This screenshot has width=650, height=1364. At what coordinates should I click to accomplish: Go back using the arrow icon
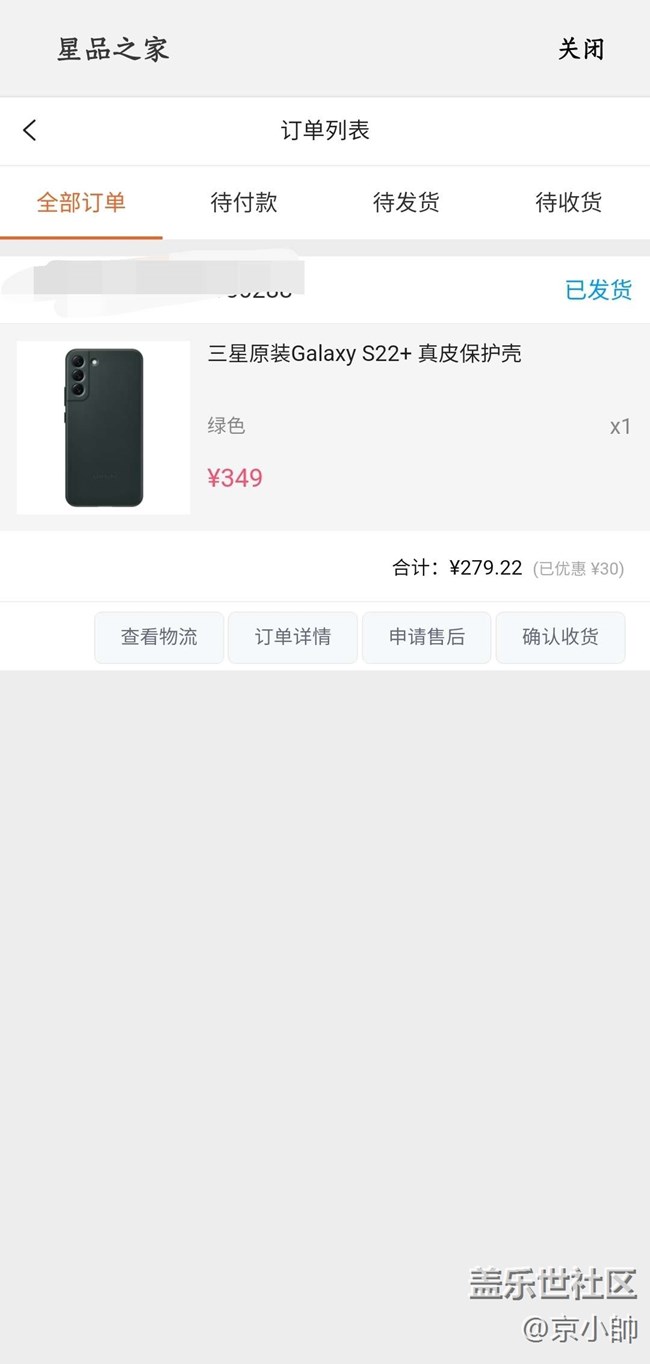click(30, 130)
